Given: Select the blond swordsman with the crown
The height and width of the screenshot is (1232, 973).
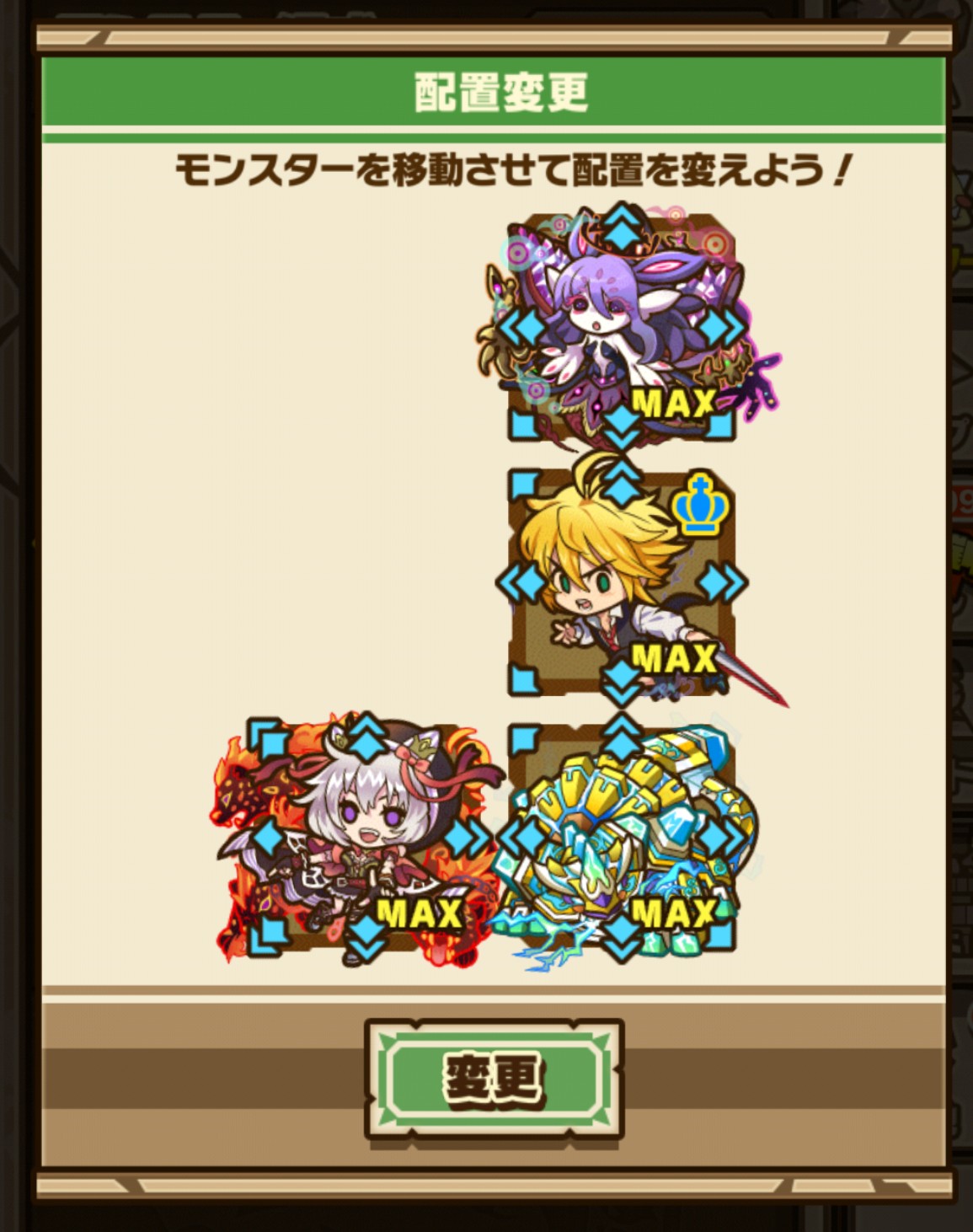Looking at the screenshot, I should click(621, 582).
